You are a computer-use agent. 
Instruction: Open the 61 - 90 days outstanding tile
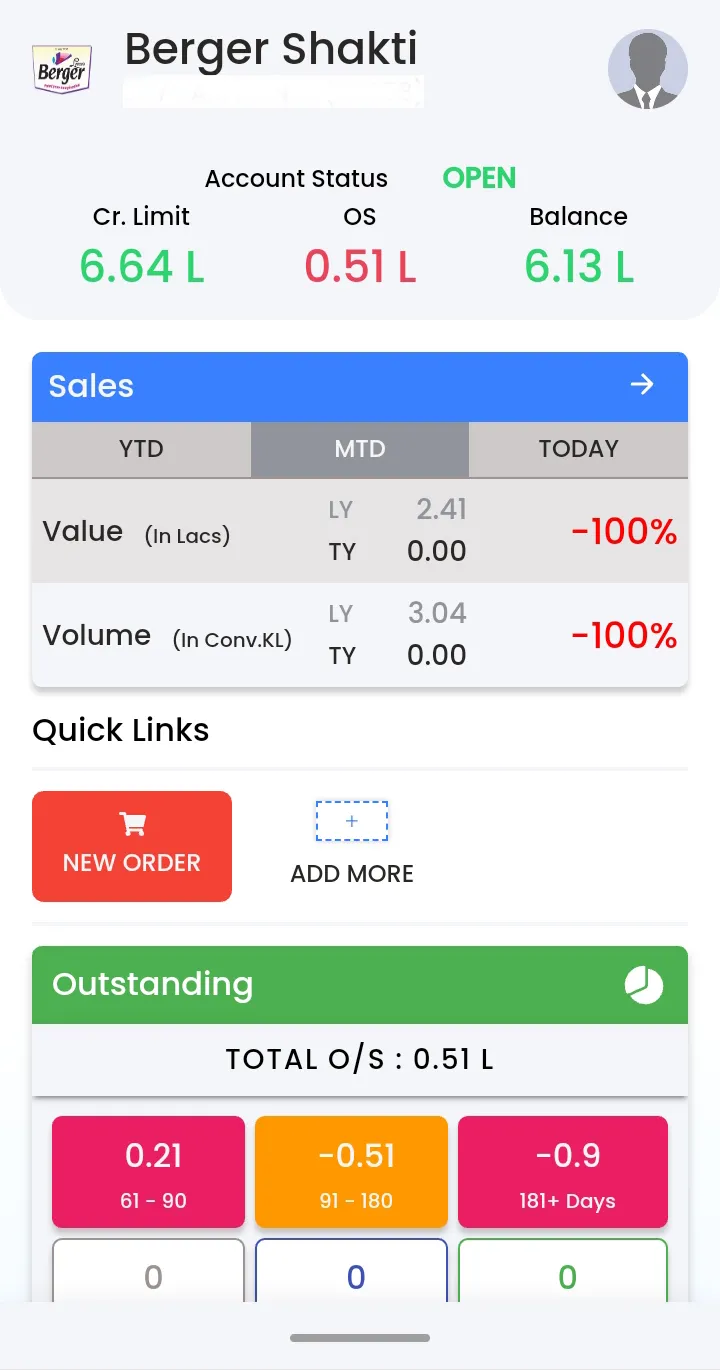pyautogui.click(x=148, y=1172)
